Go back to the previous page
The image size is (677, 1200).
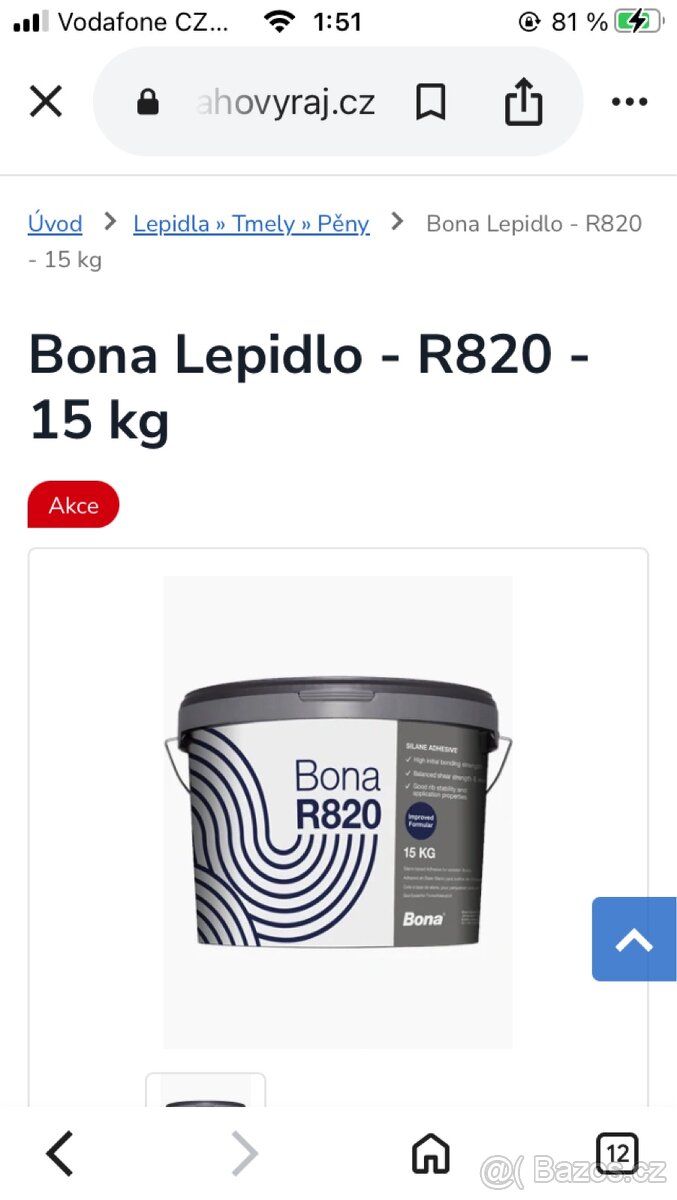(60, 1155)
